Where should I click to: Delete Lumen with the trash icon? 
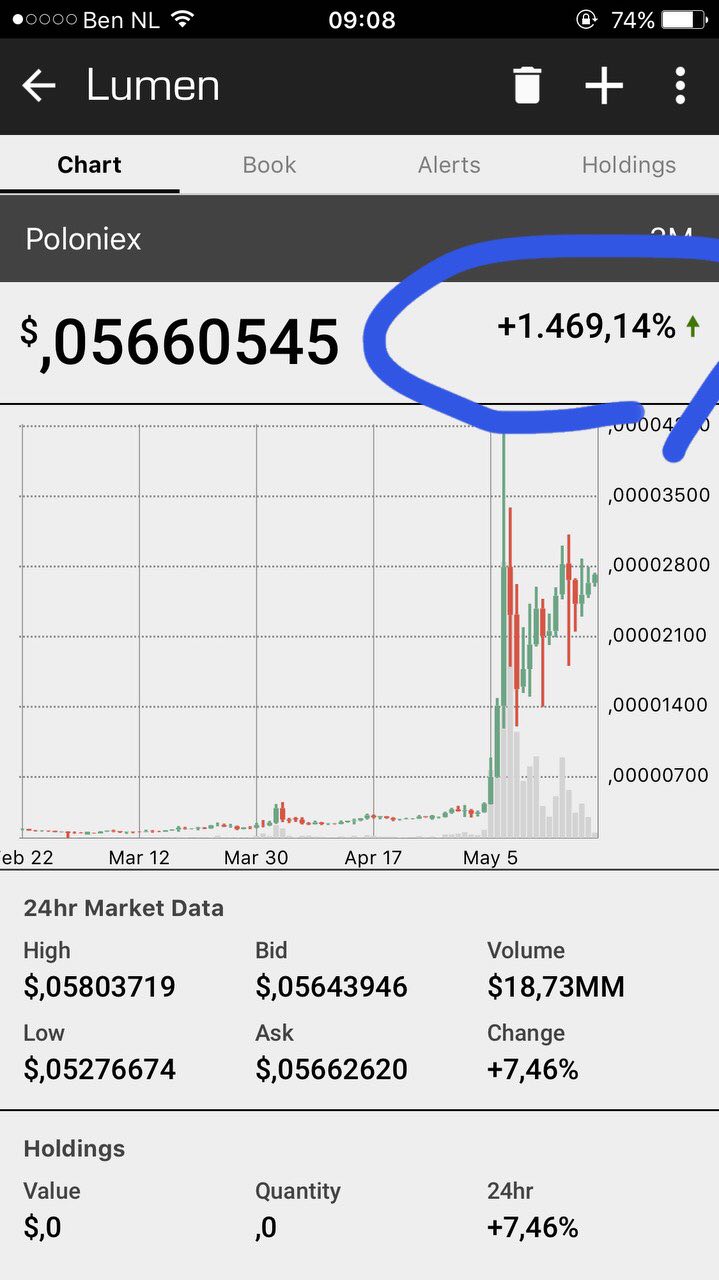527,86
